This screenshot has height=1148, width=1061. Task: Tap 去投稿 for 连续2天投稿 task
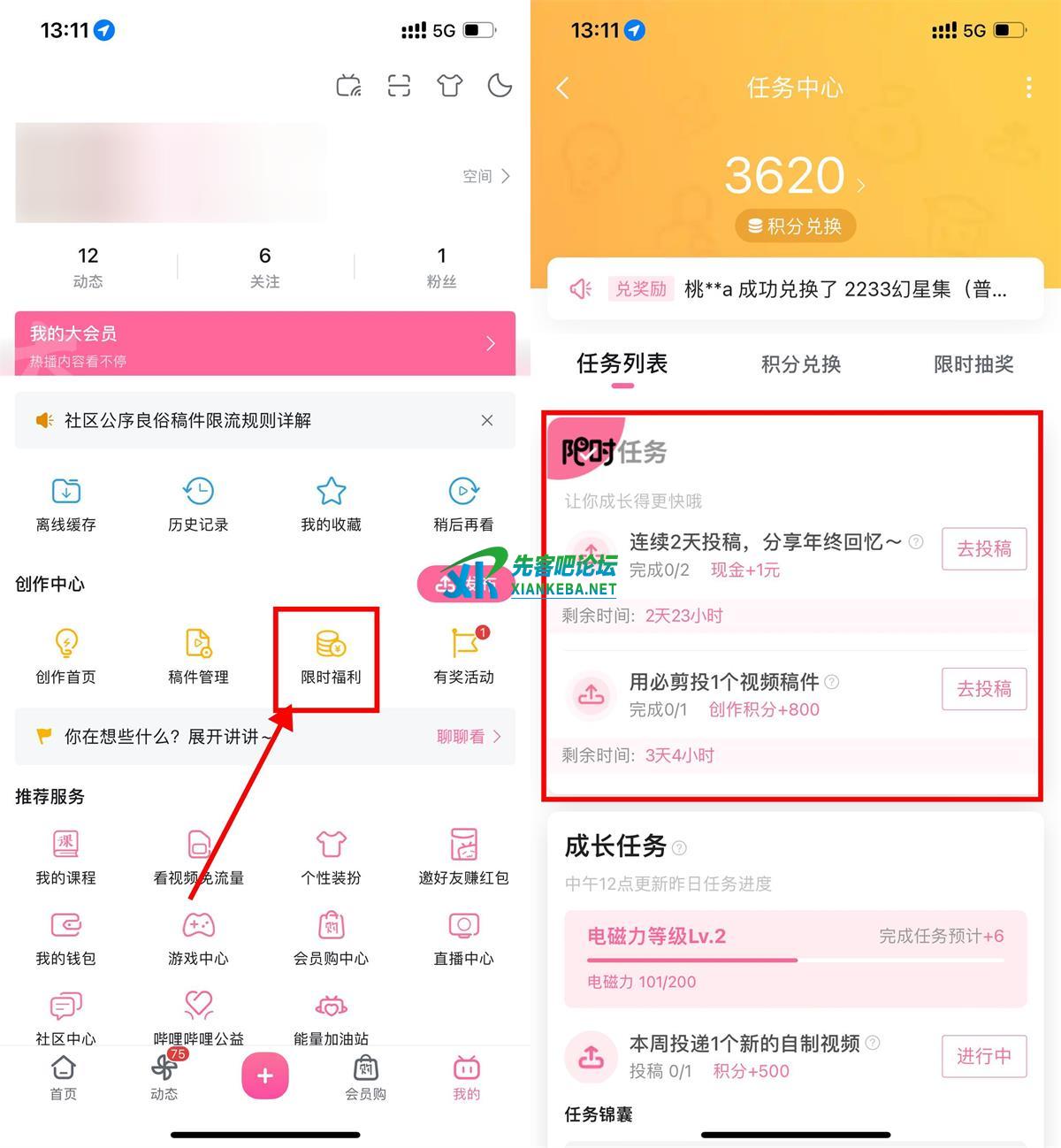(x=983, y=548)
